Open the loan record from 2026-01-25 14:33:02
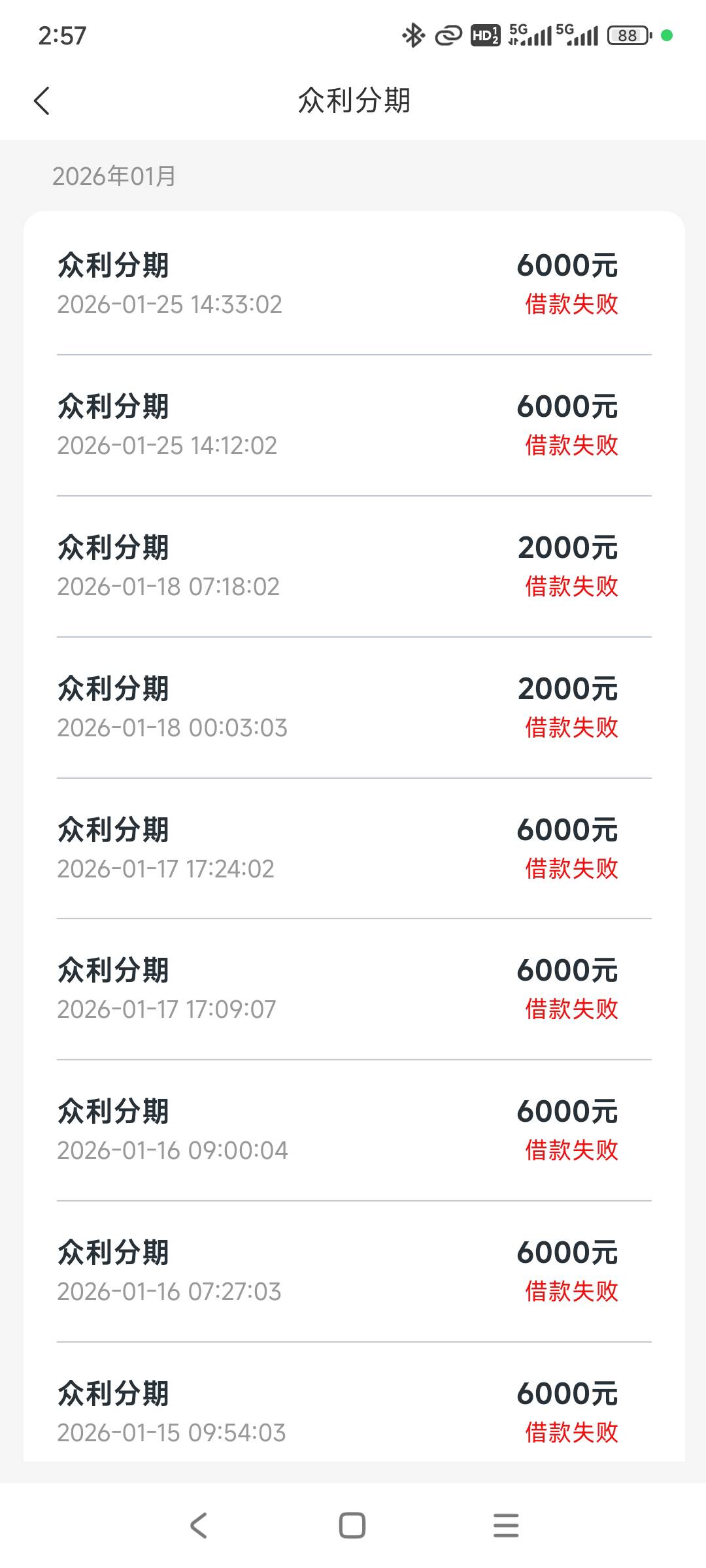Viewport: 706px width, 1568px height. 354,284
